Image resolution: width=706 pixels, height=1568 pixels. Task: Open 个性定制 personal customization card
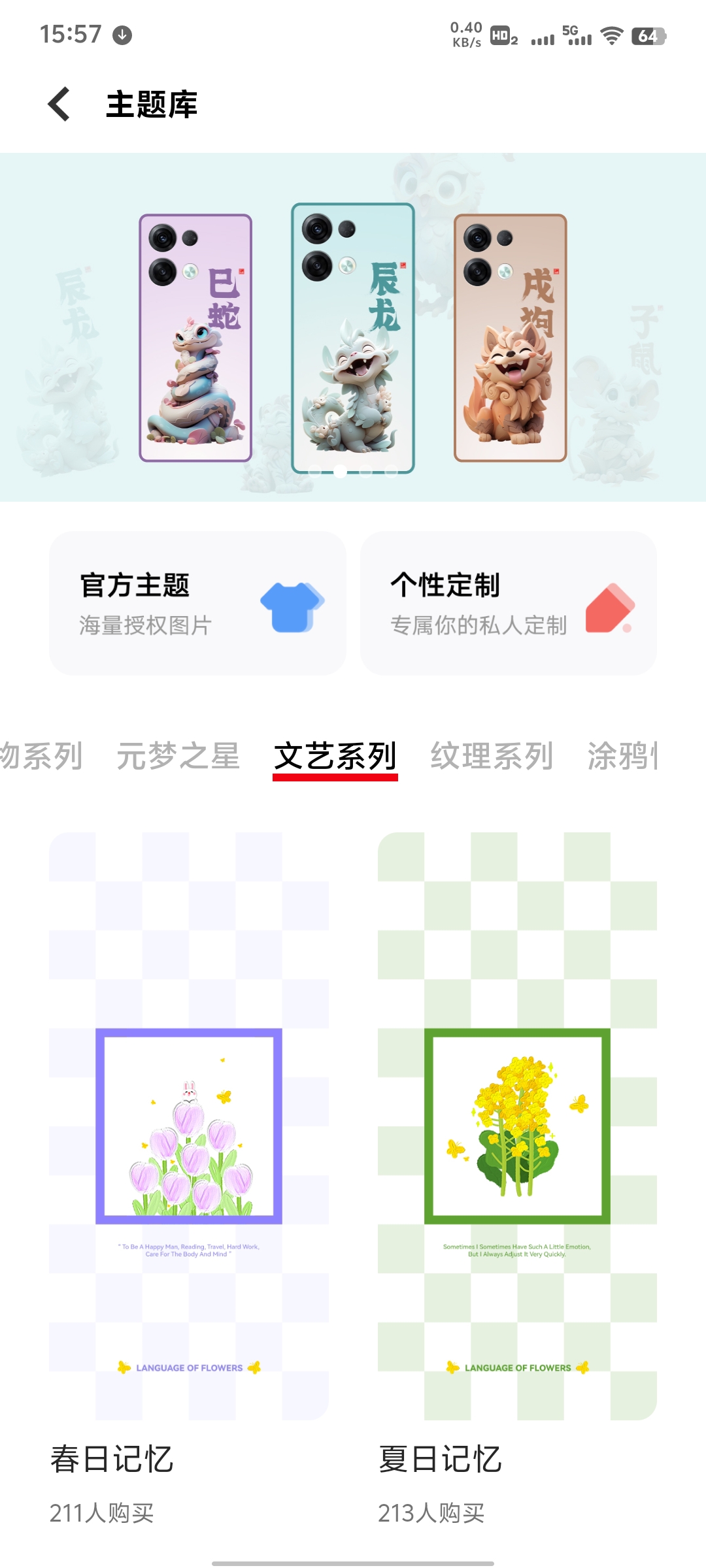click(509, 603)
